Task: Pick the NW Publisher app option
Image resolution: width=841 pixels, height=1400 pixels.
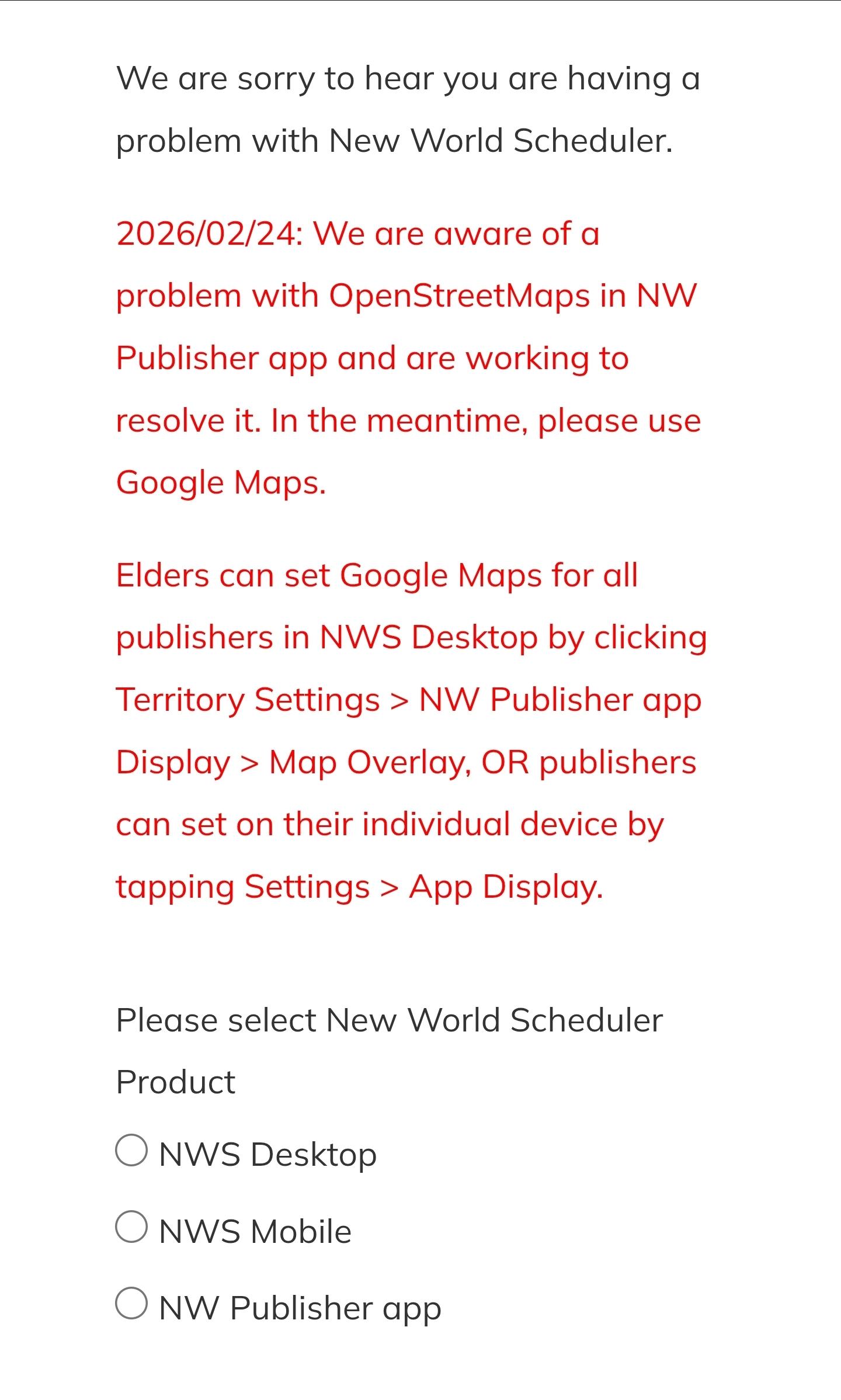Action: coord(131,1303)
